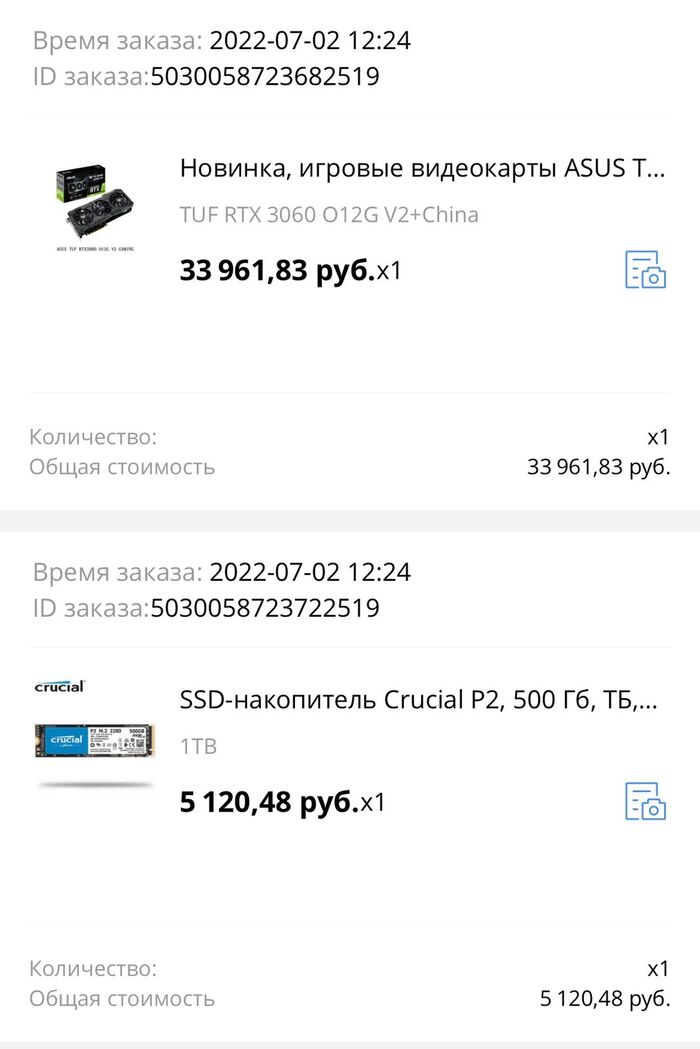This screenshot has width=700, height=1049.
Task: Tap the snapshot icon for the ASUS order
Action: pyautogui.click(x=645, y=270)
